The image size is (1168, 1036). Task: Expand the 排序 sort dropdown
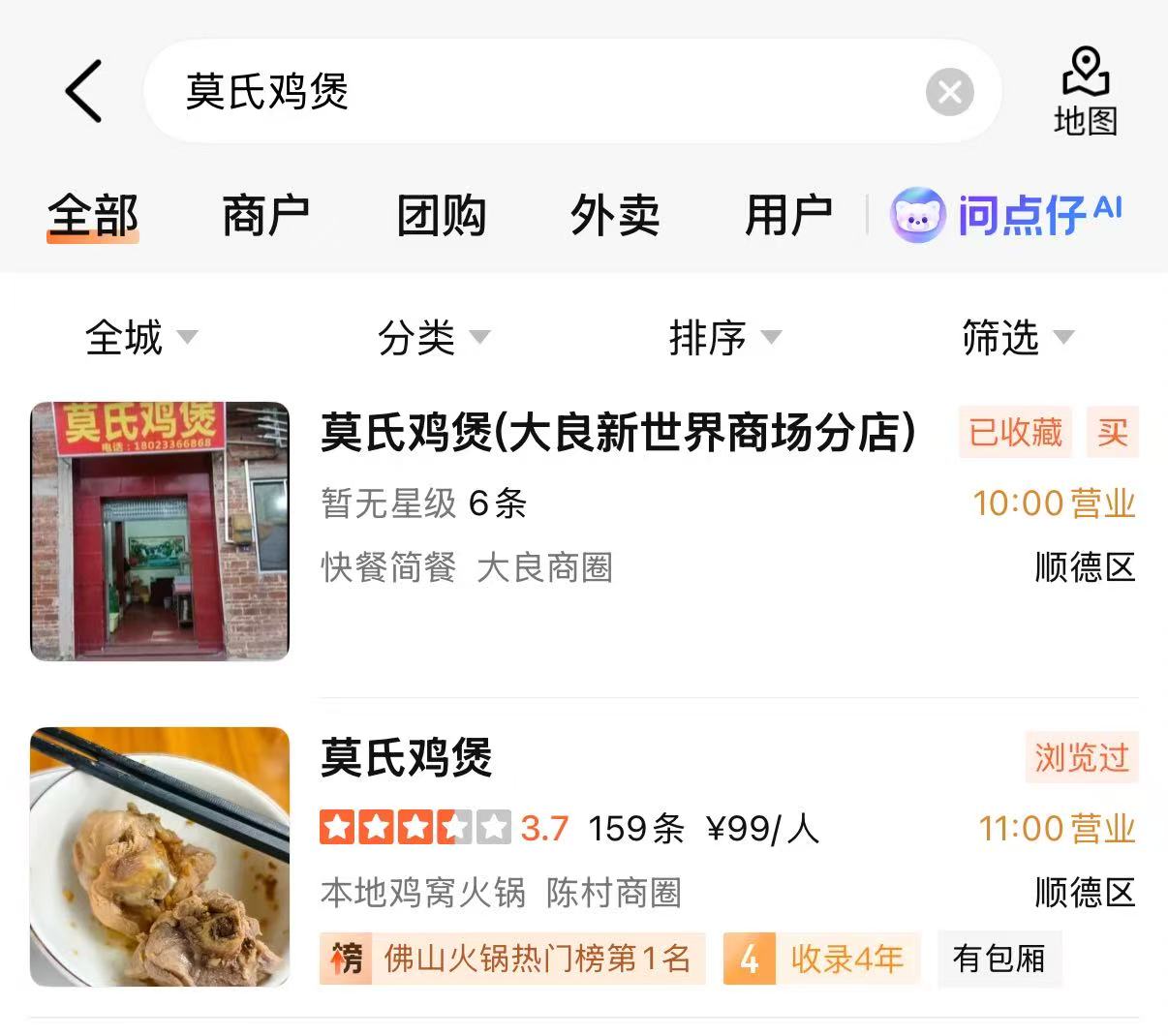[724, 338]
